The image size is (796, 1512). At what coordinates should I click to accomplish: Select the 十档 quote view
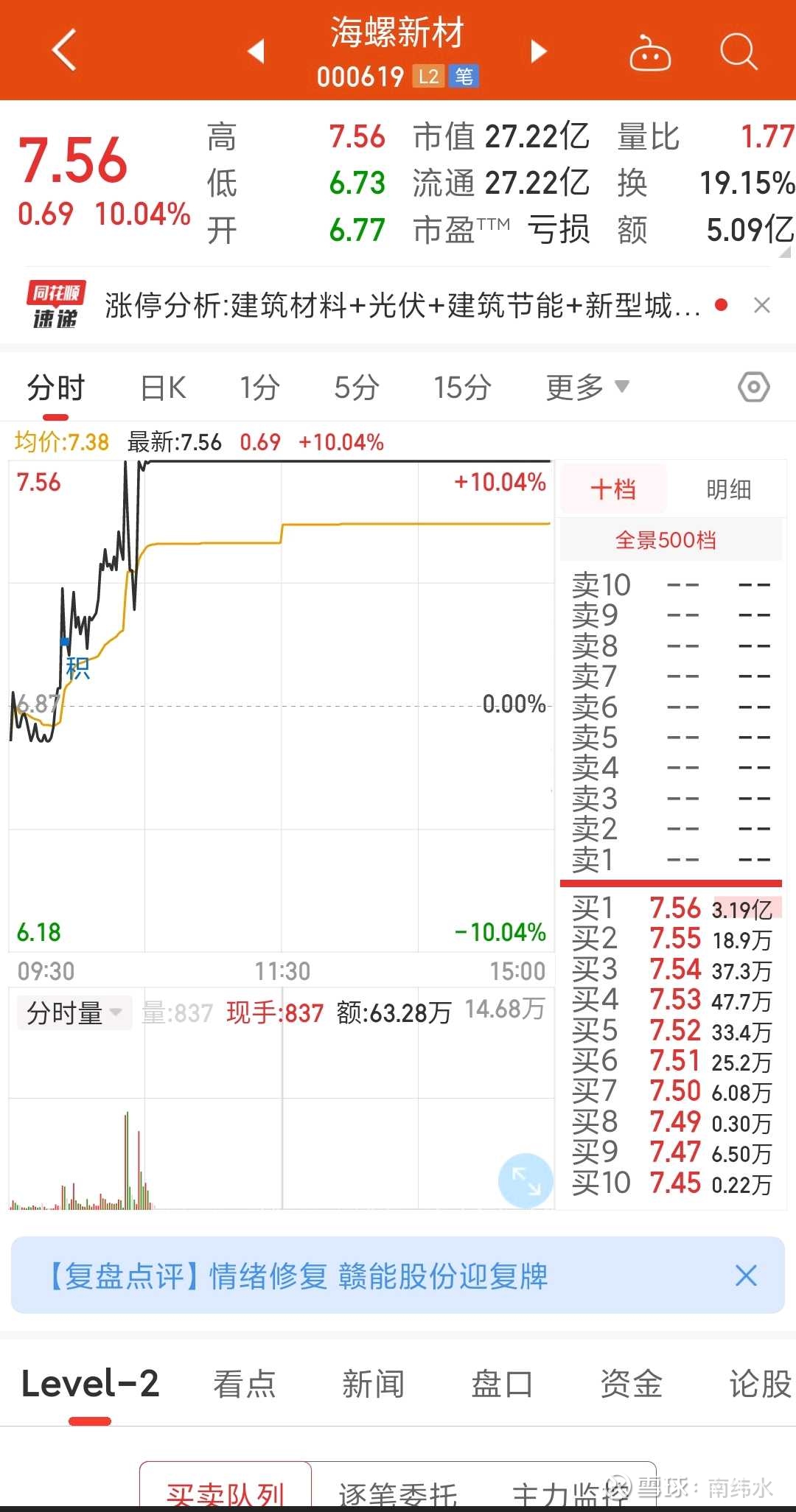pyautogui.click(x=612, y=488)
